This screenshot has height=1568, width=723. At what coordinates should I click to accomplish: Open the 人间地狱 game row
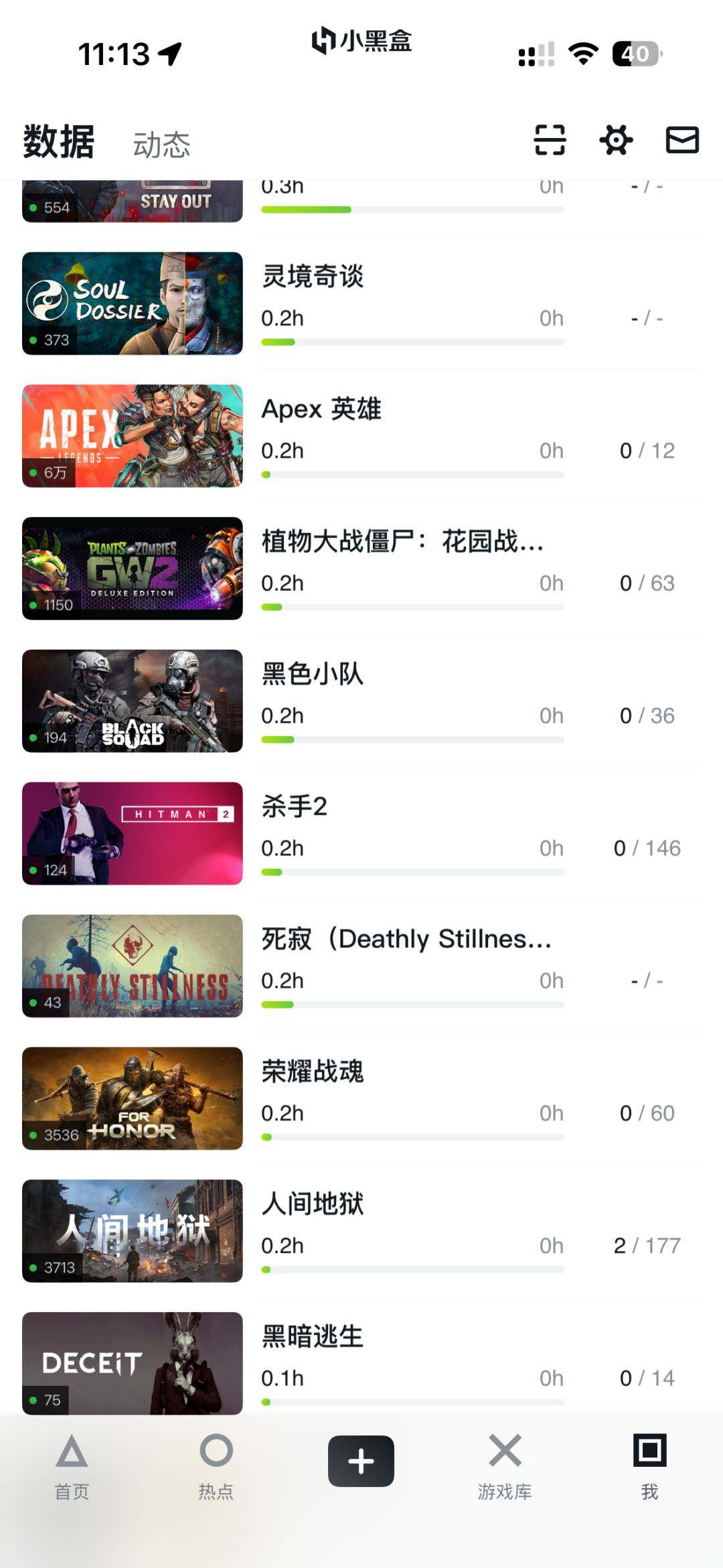[x=361, y=1231]
